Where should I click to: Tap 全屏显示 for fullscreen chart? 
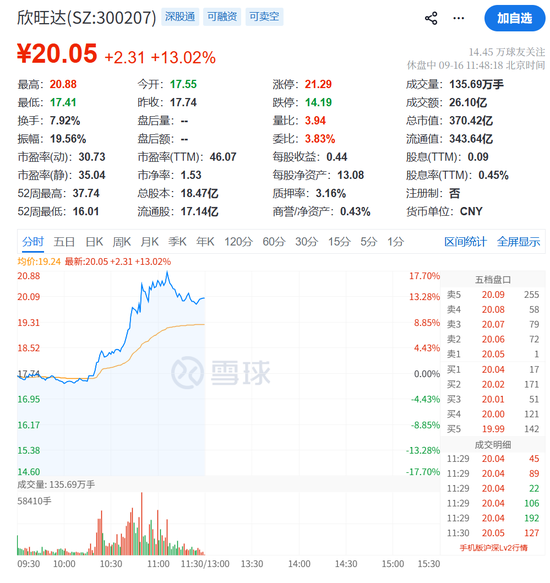518,242
